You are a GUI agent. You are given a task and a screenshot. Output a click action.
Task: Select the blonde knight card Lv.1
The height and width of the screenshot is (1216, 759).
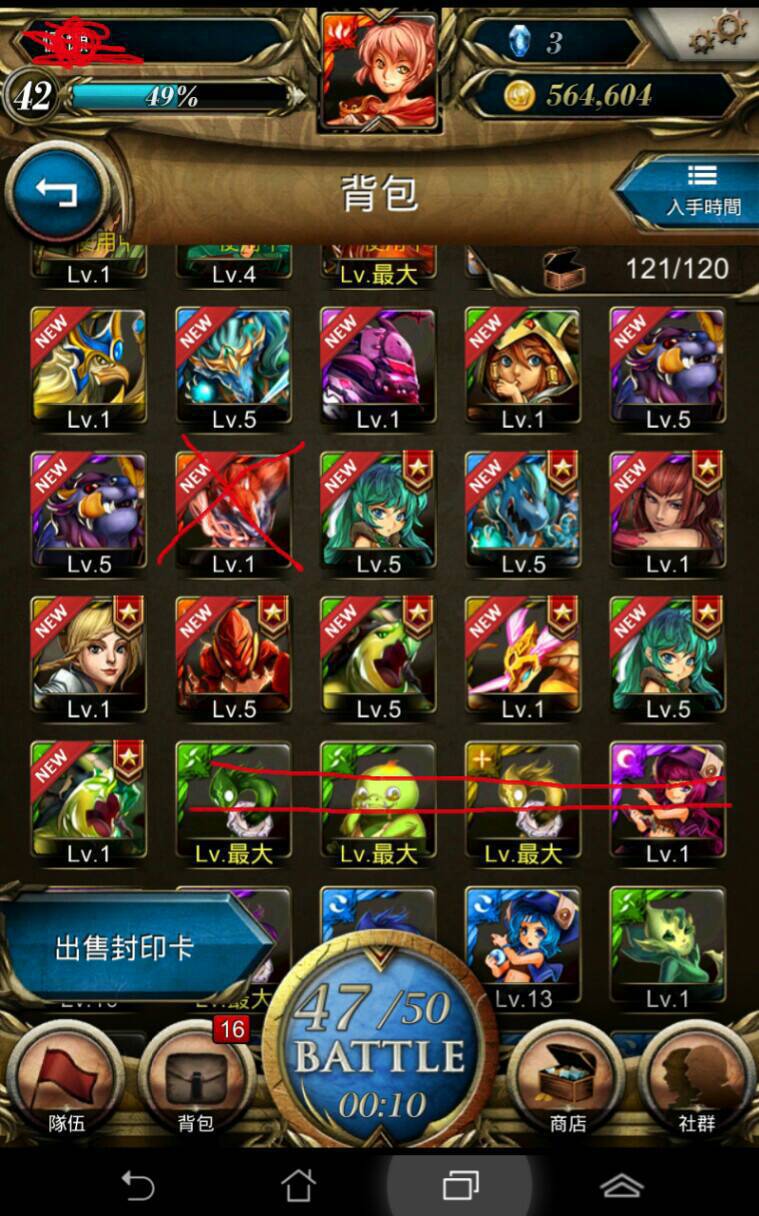[88, 658]
